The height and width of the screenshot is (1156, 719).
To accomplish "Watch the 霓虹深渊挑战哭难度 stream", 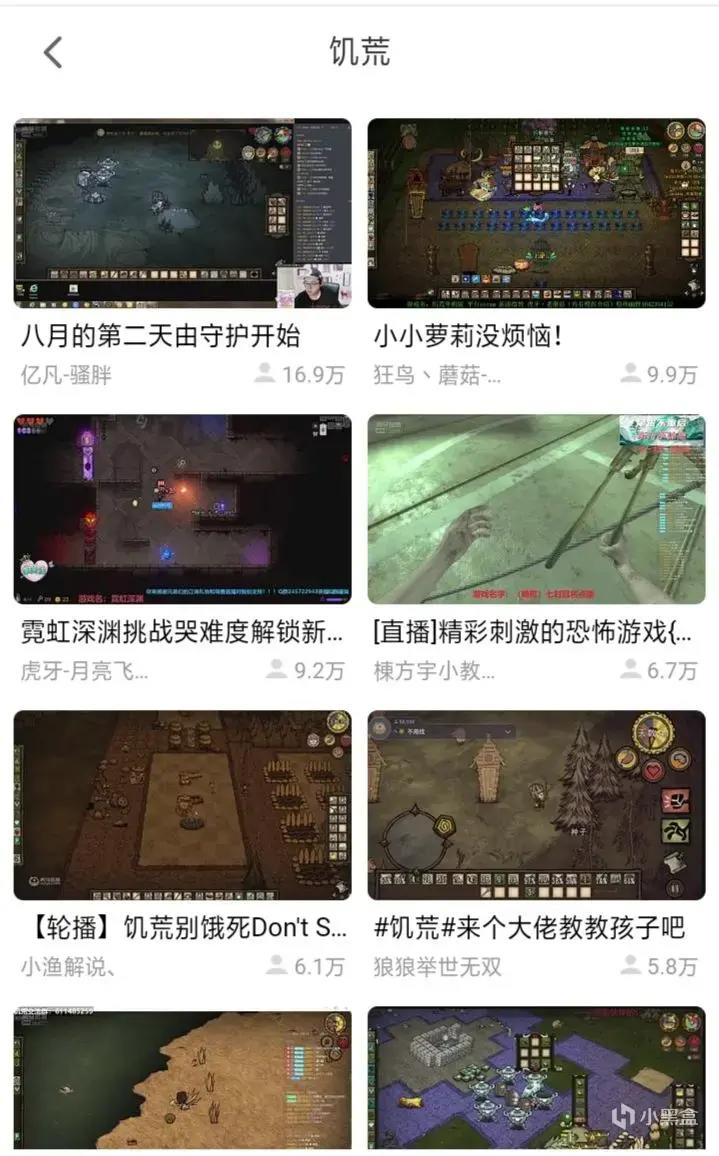I will (182, 509).
